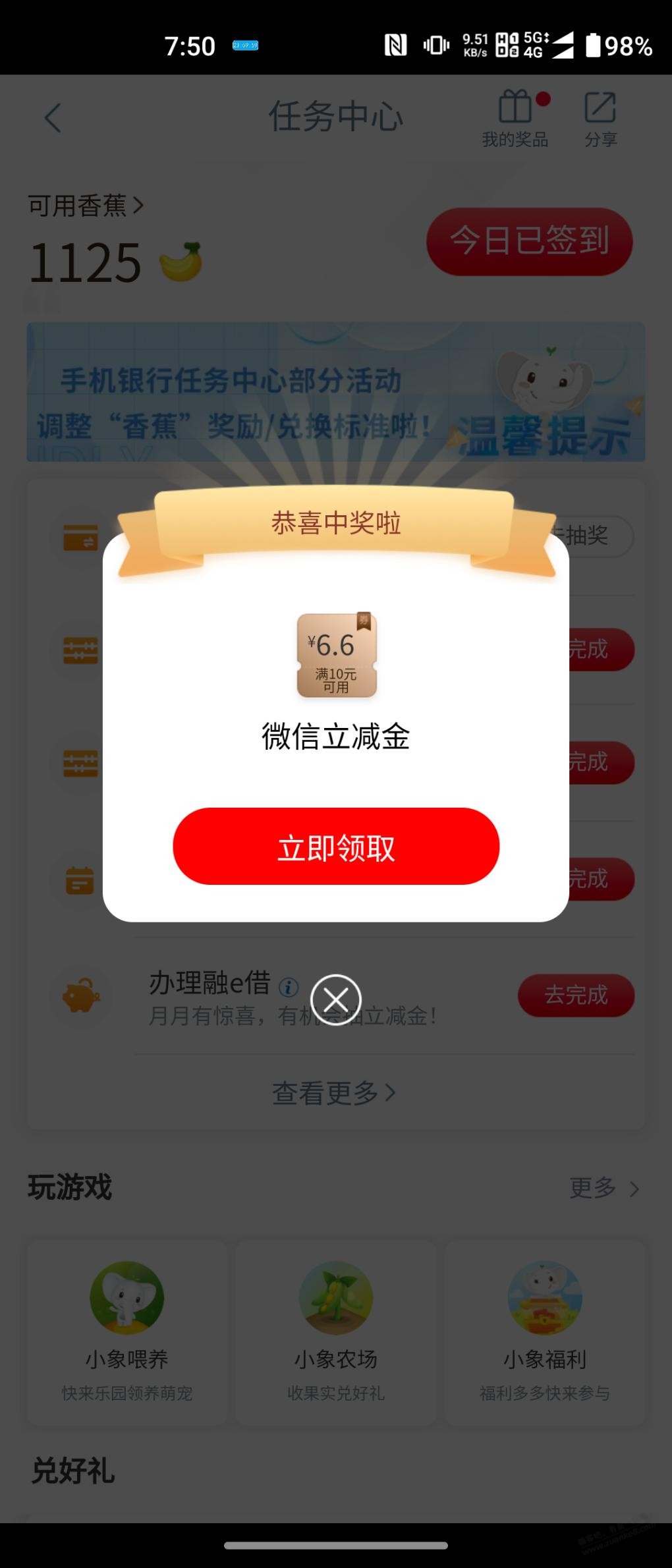Tap the ¥6.6 coupon voucher icon
672x1568 pixels.
point(336,656)
